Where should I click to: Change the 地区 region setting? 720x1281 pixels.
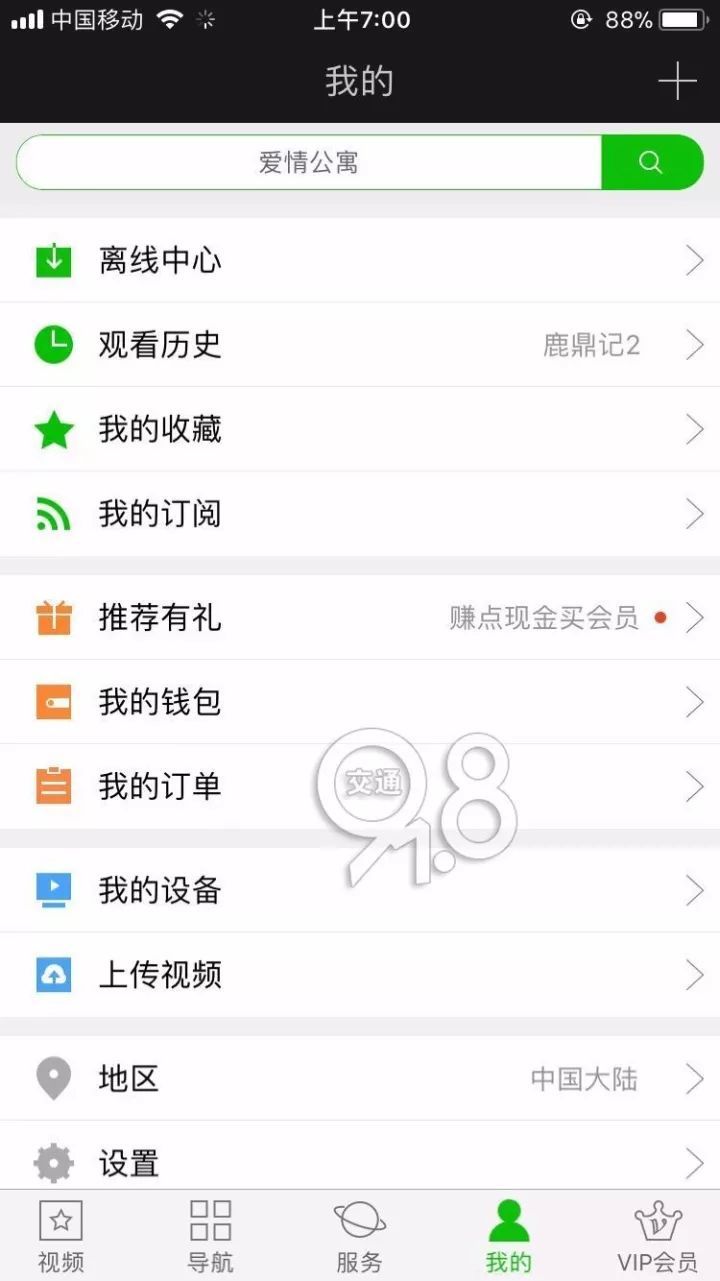[360, 1079]
